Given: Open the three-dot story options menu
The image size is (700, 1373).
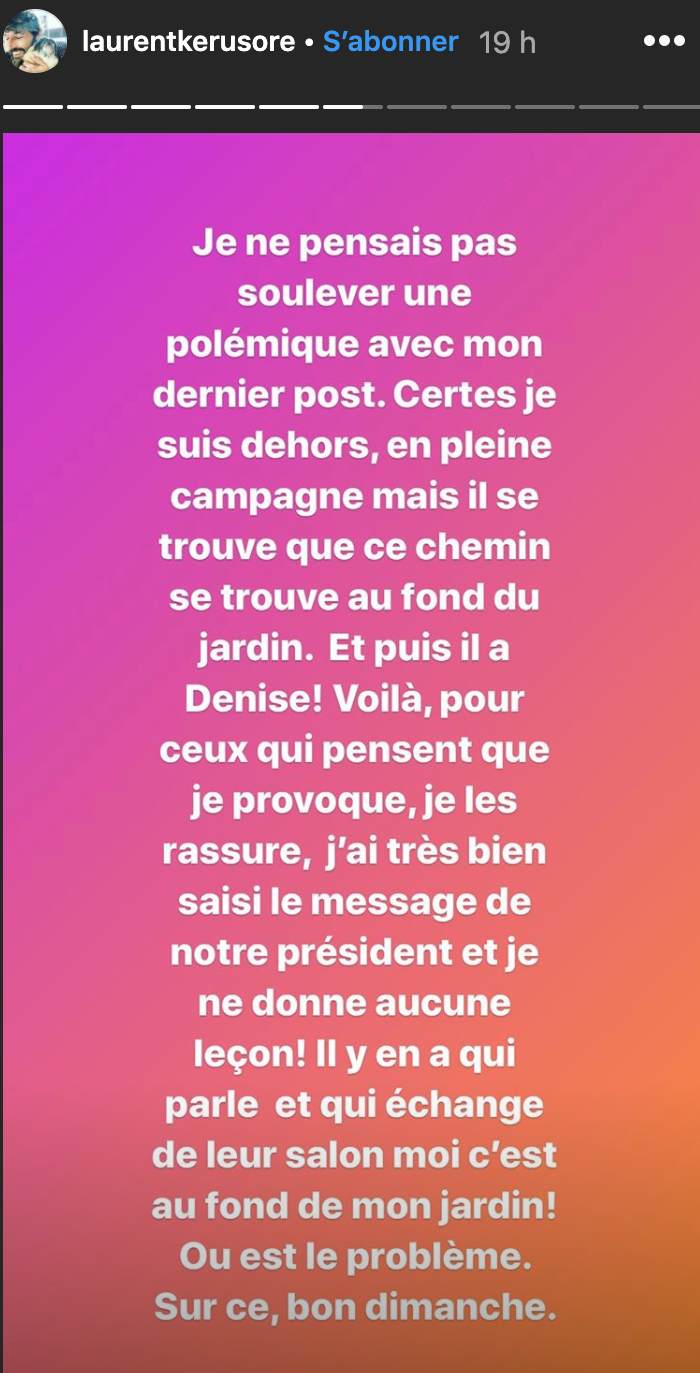Looking at the screenshot, I should (x=663, y=42).
